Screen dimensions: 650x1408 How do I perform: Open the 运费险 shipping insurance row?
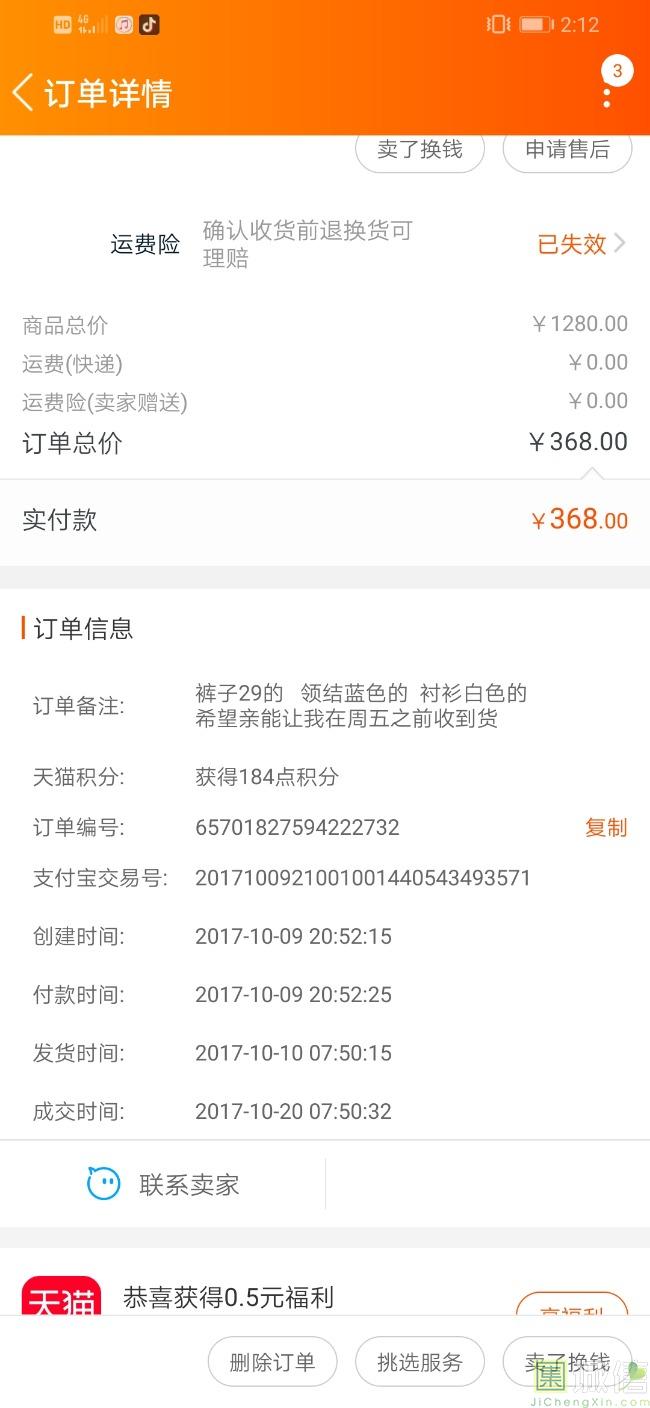[x=325, y=244]
